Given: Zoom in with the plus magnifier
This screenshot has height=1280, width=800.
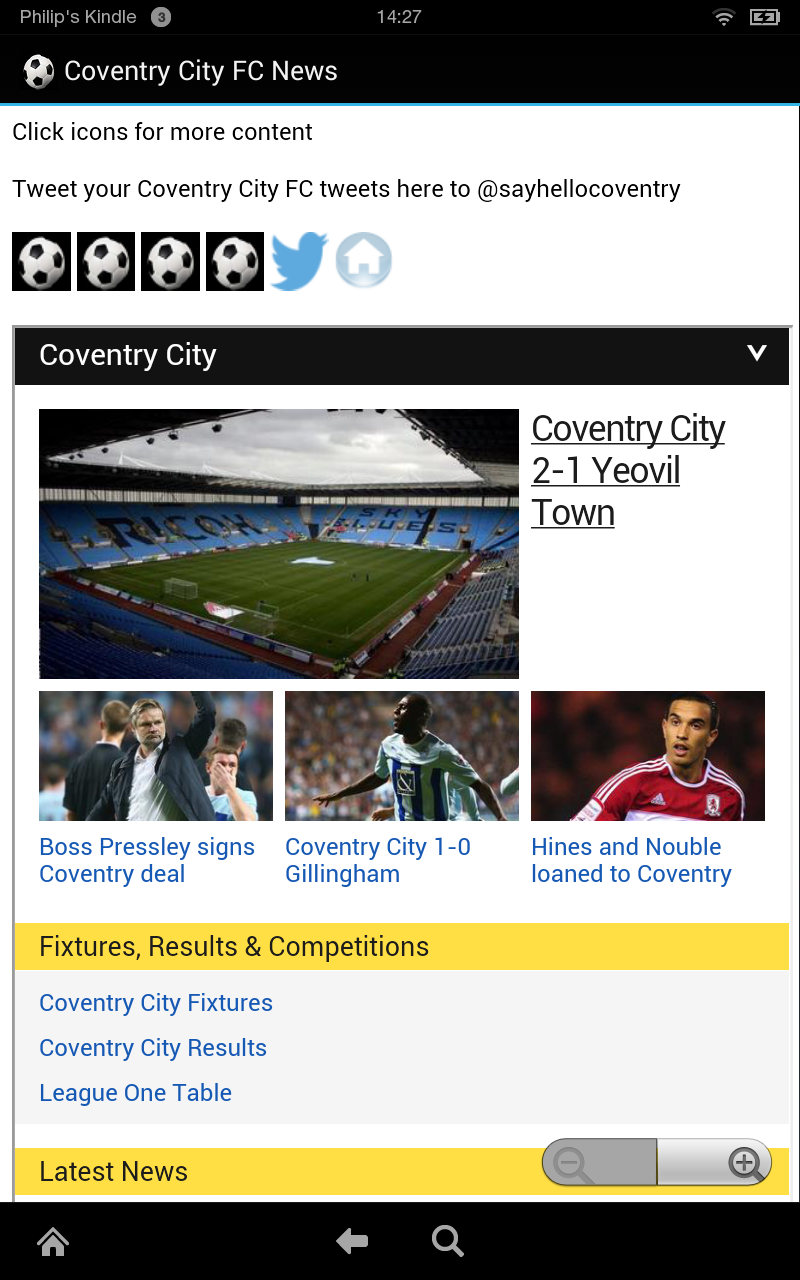Looking at the screenshot, I should tap(745, 1163).
